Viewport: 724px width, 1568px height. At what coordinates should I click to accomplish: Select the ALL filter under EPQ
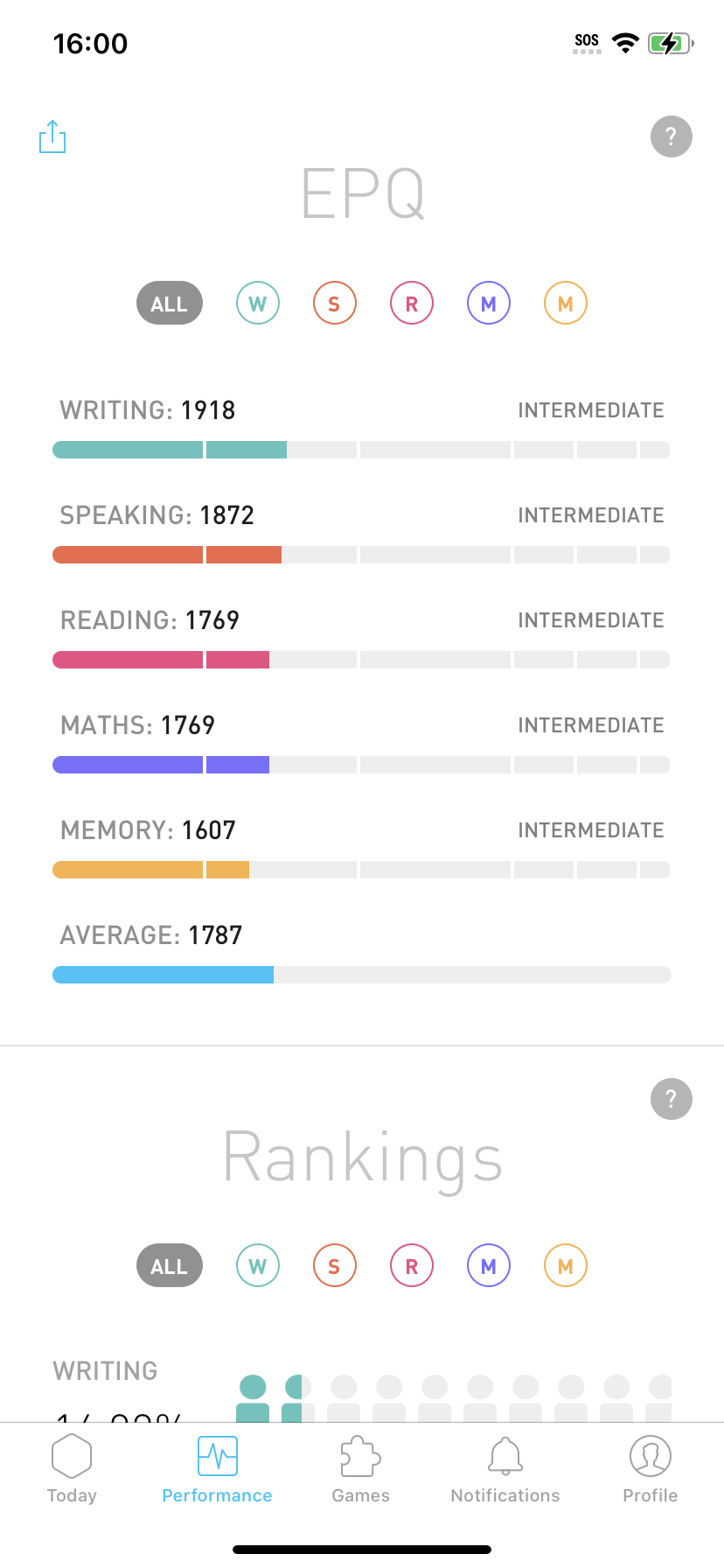click(170, 304)
